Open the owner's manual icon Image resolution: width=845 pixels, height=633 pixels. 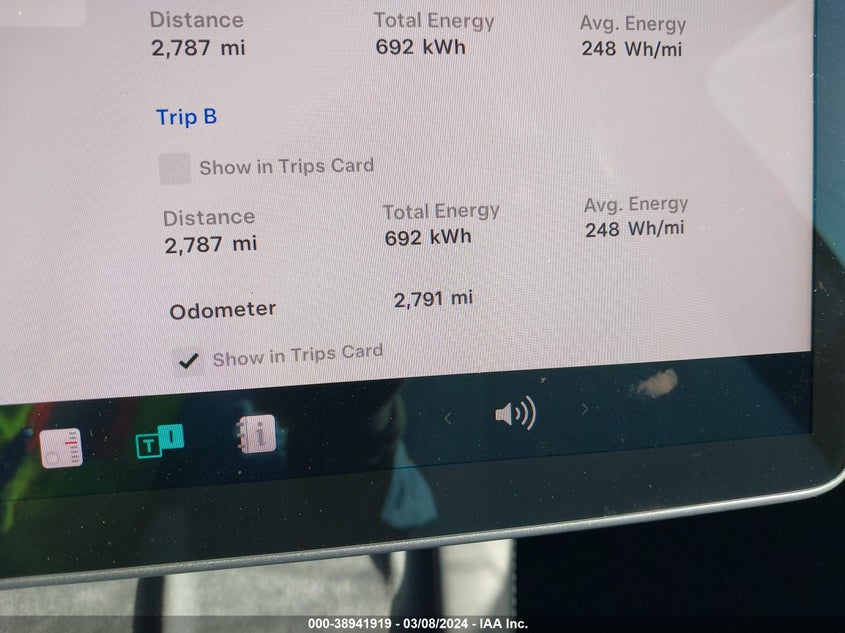[x=257, y=435]
